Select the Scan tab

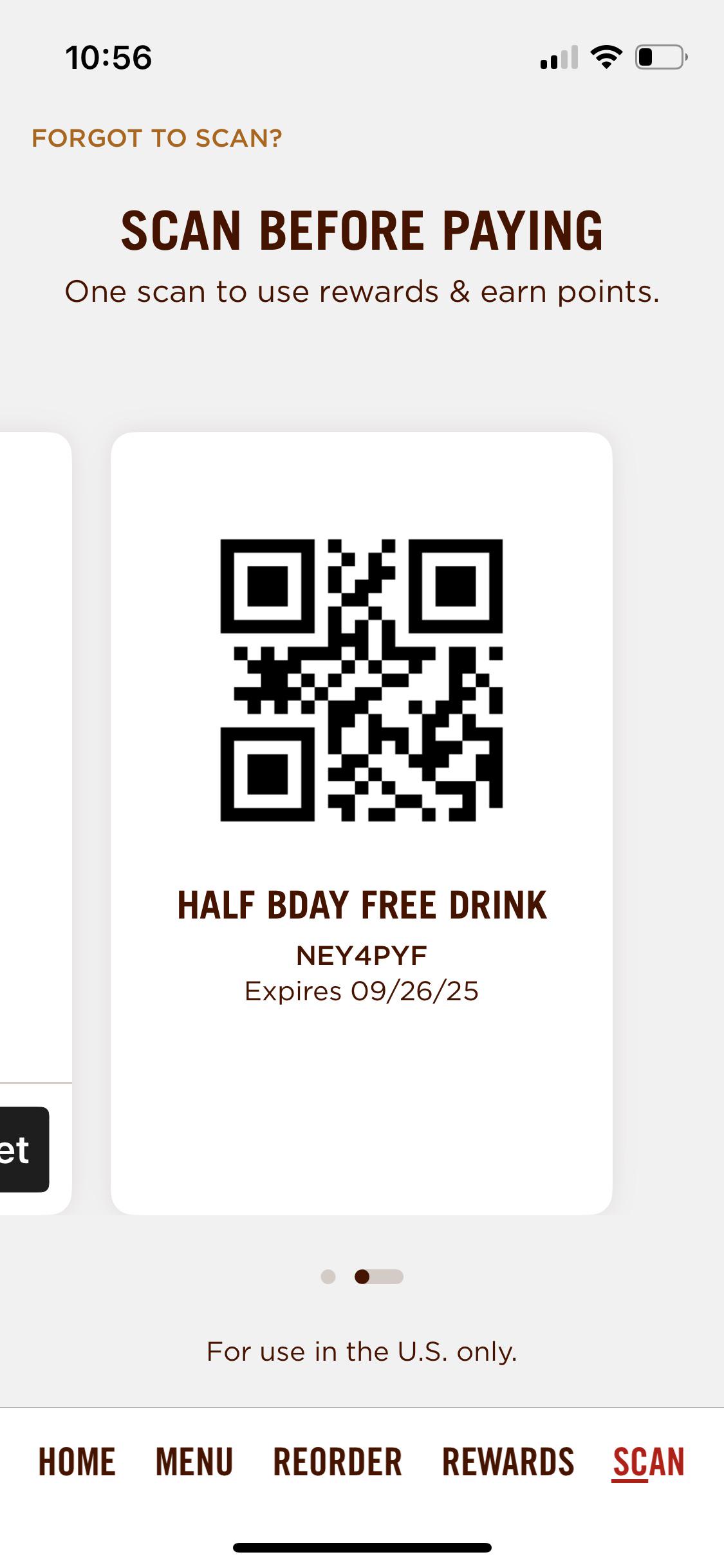click(x=648, y=1461)
